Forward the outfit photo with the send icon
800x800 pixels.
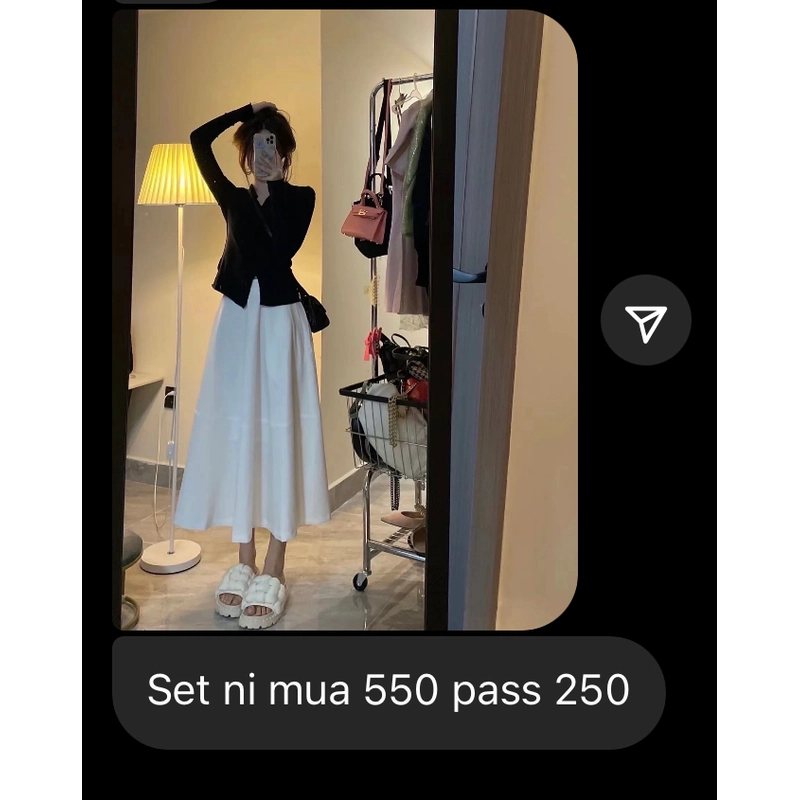645,320
